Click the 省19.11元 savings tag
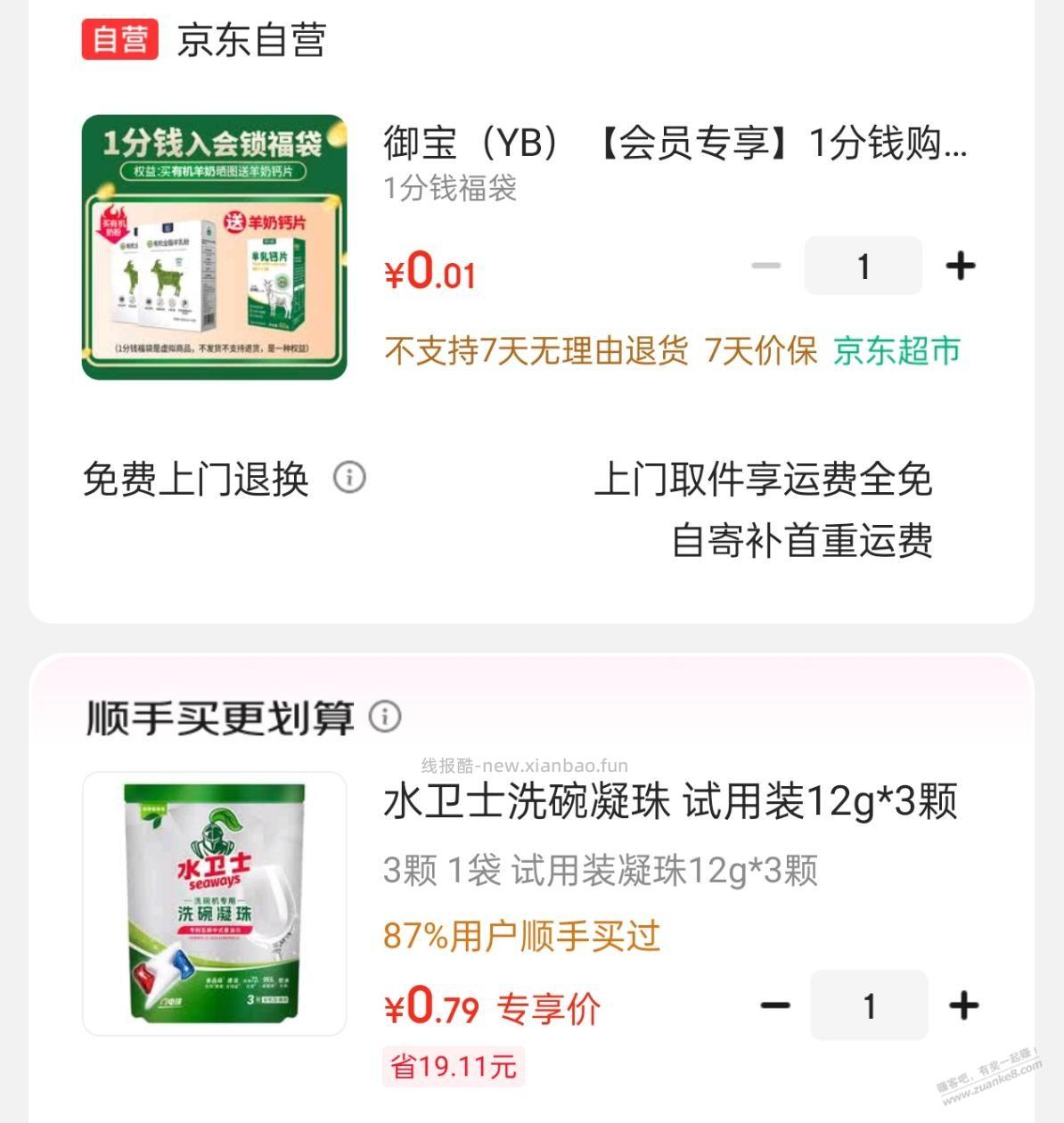 coord(454,1066)
